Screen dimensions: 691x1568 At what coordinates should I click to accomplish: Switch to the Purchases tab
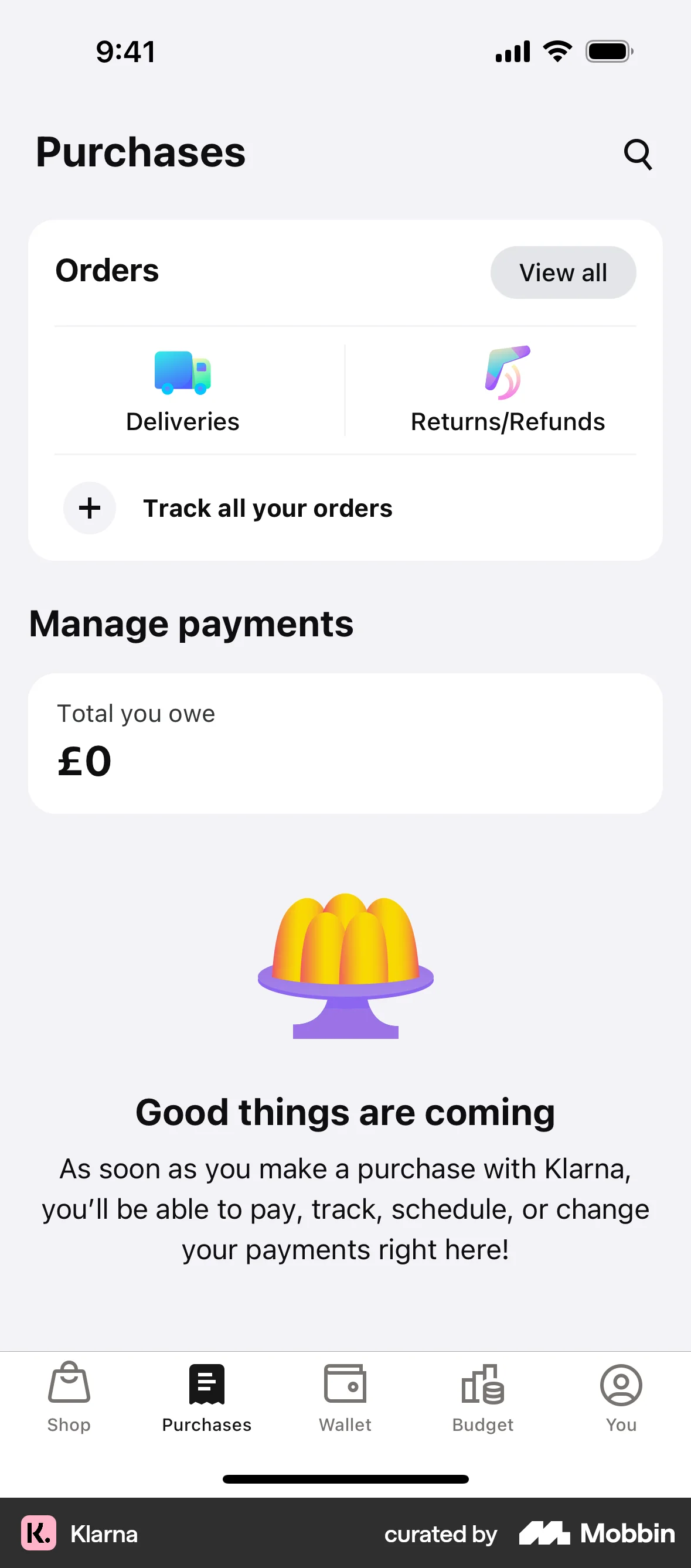pos(206,1400)
